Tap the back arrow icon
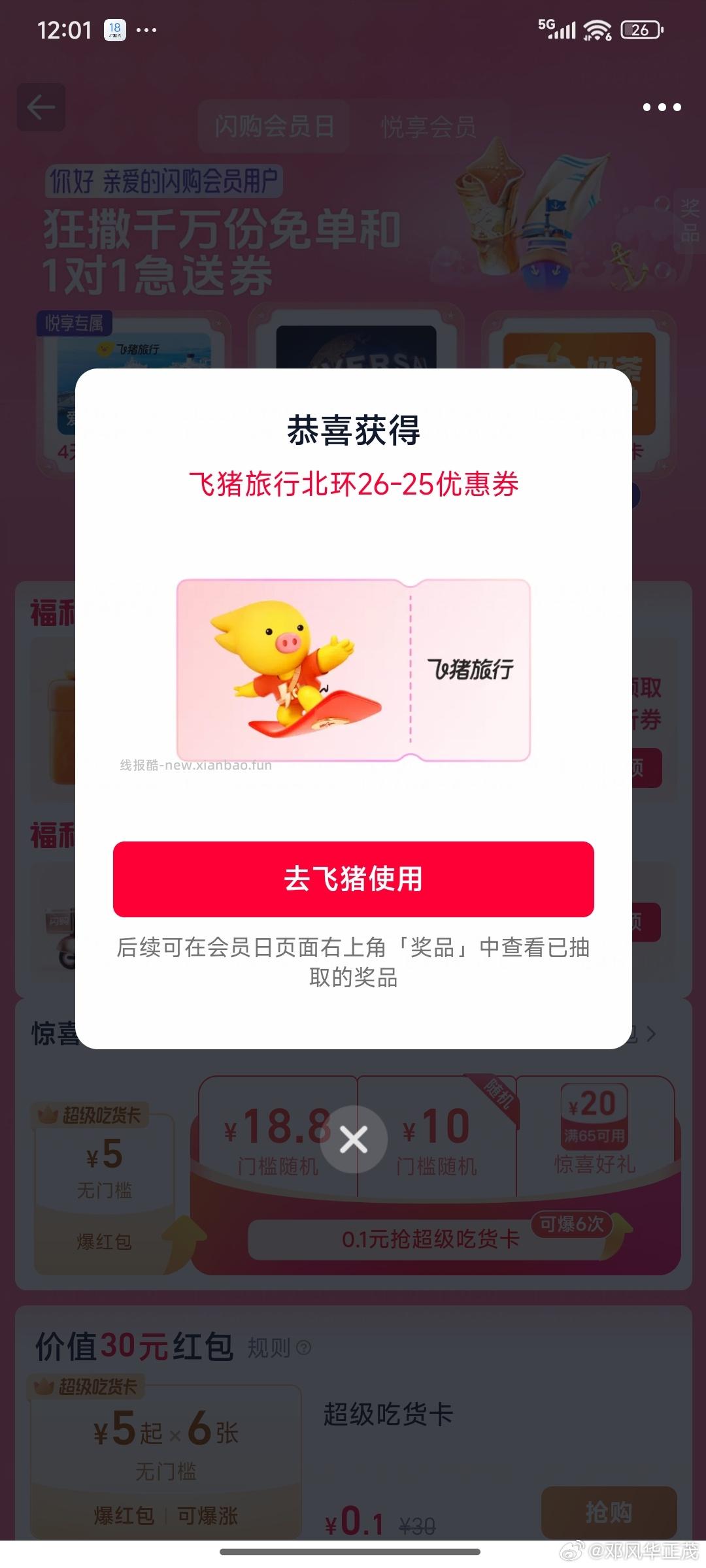Viewport: 706px width, 1568px height. coord(41,106)
